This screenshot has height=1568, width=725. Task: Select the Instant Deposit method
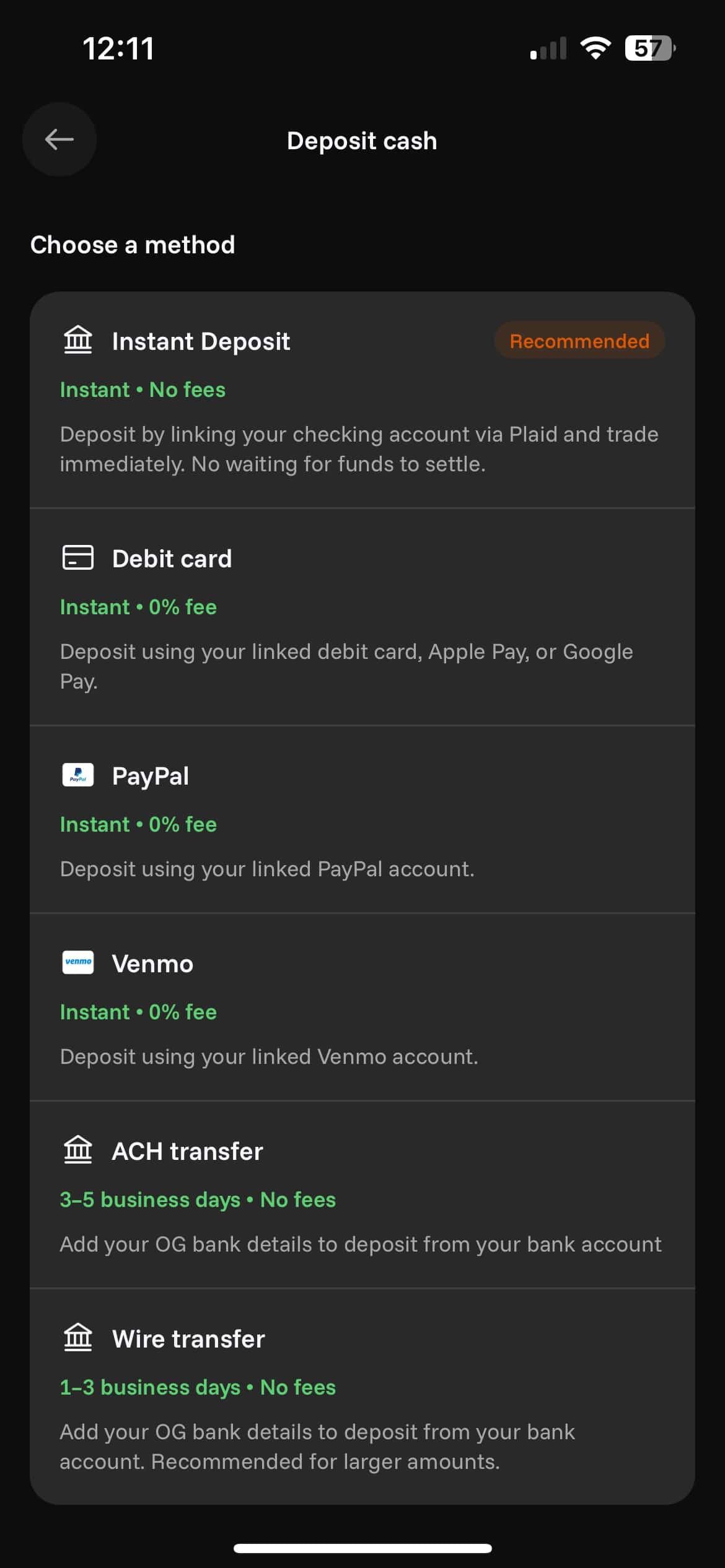coord(362,400)
